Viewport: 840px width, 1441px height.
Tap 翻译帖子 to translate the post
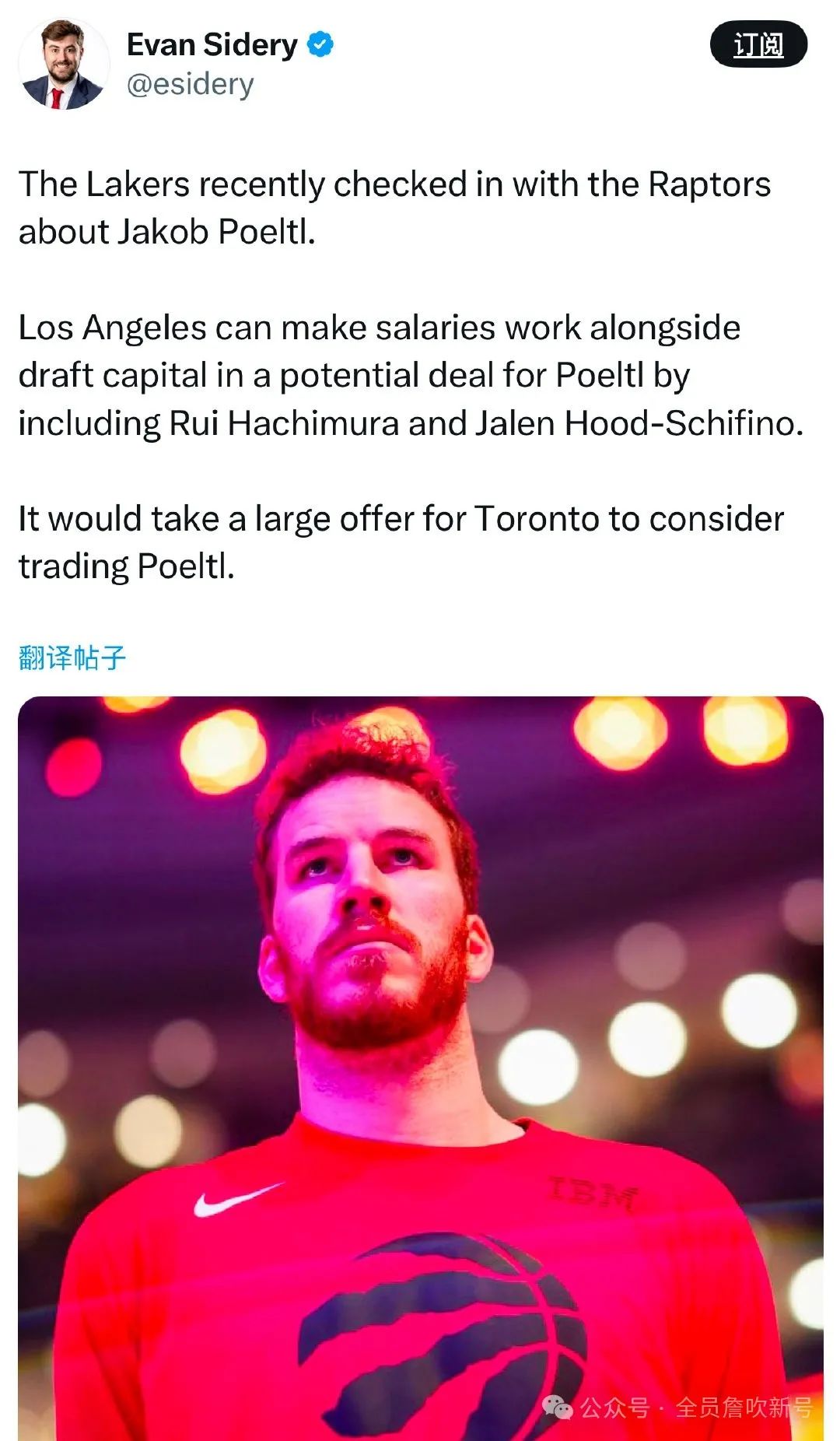tap(72, 658)
